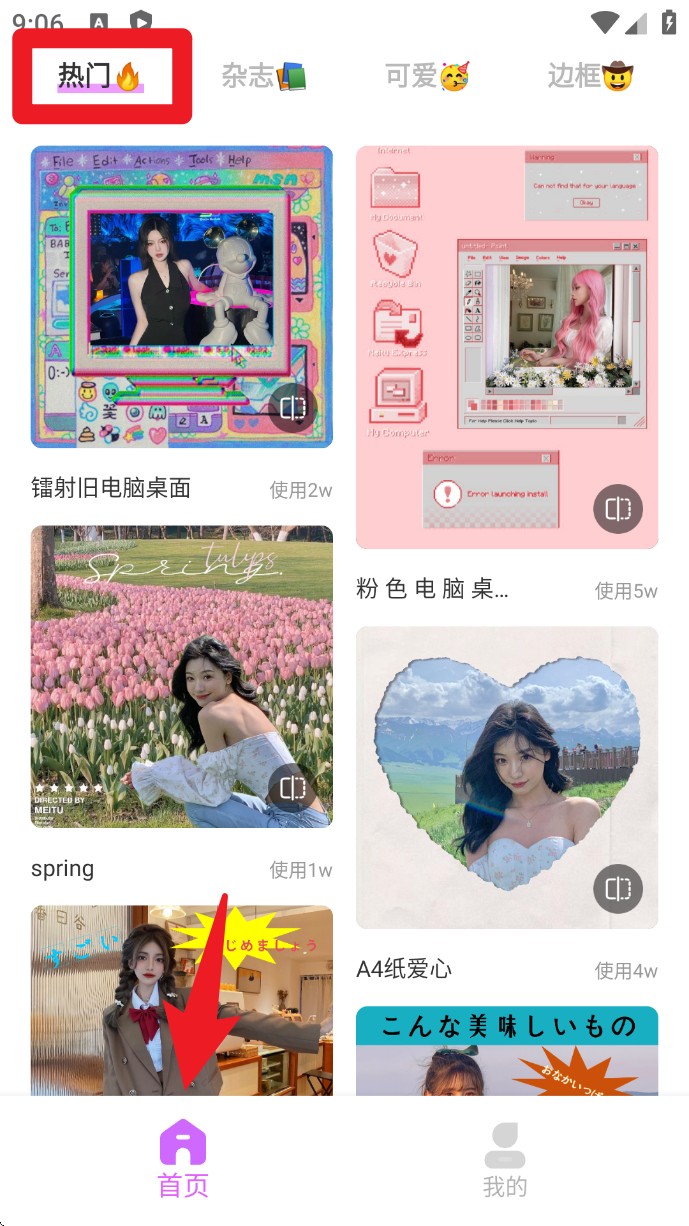Viewport: 689px width, 1226px height.
Task: Open the 镭射旧电脑桌面 template
Action: pos(181,296)
